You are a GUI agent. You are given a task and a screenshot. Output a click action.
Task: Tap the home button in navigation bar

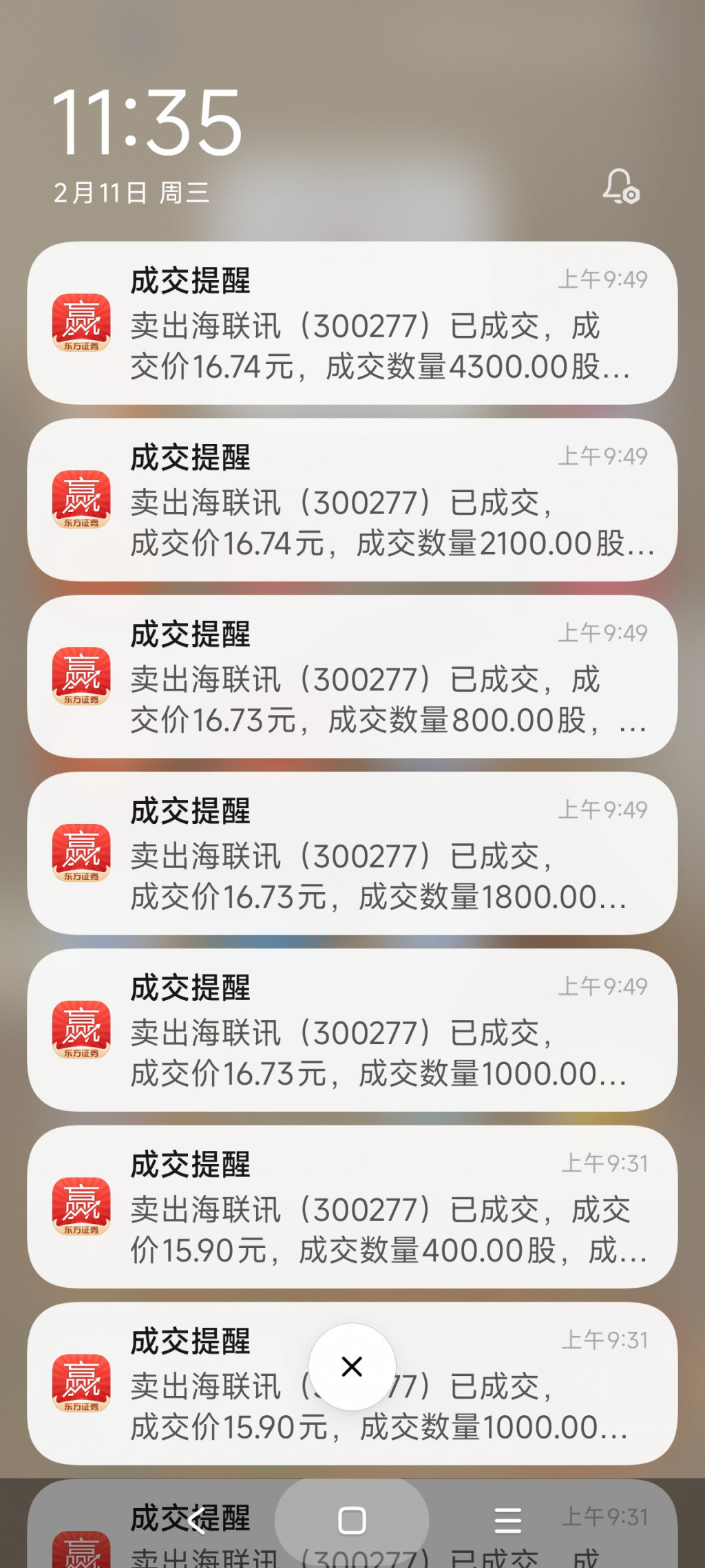coord(352,1521)
